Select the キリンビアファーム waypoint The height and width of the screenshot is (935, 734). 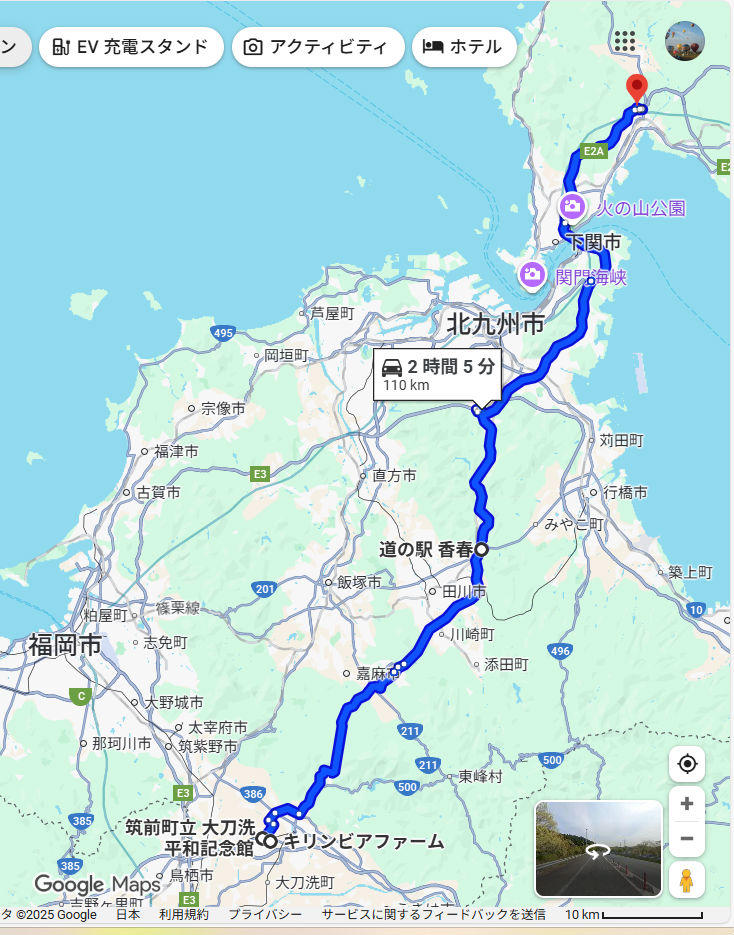tap(271, 841)
